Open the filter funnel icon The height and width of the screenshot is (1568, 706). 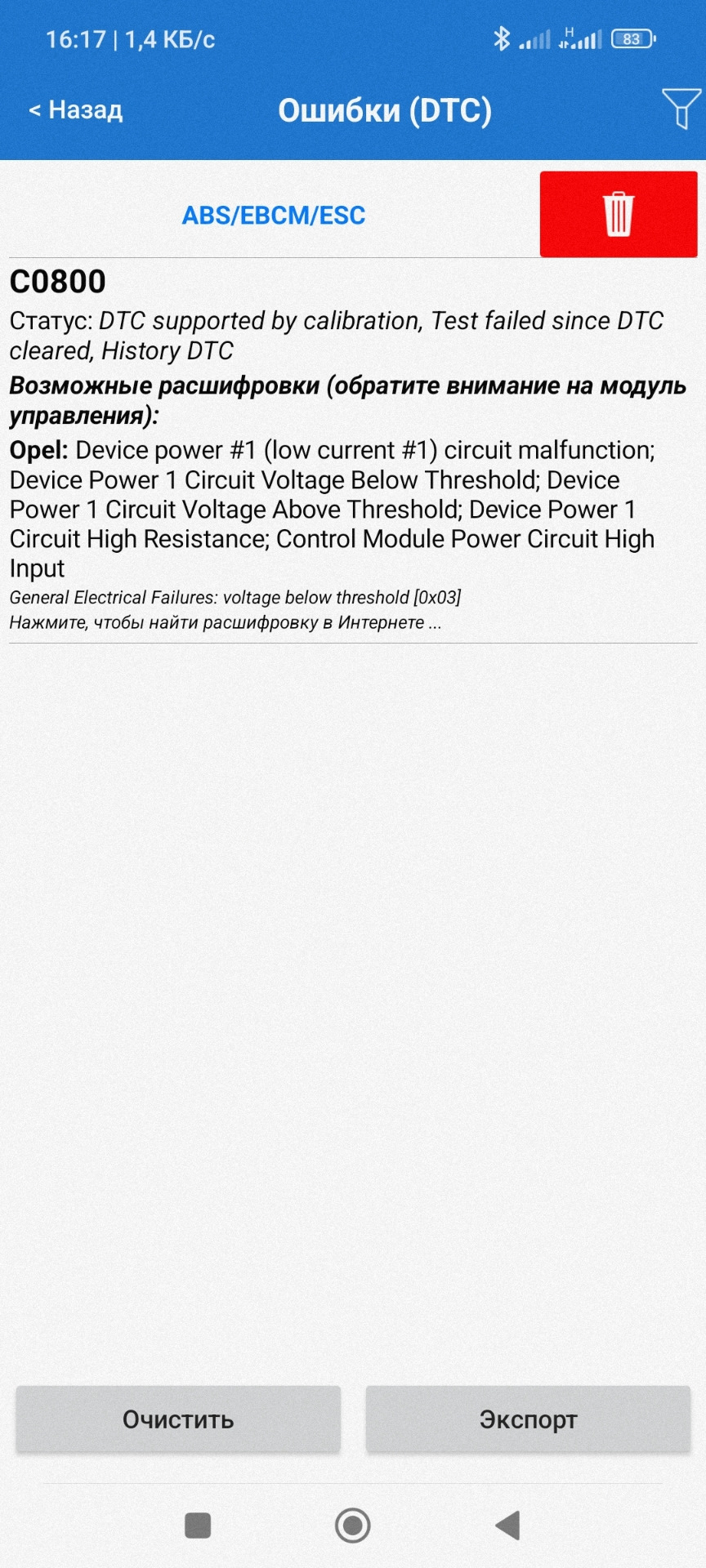[x=680, y=108]
